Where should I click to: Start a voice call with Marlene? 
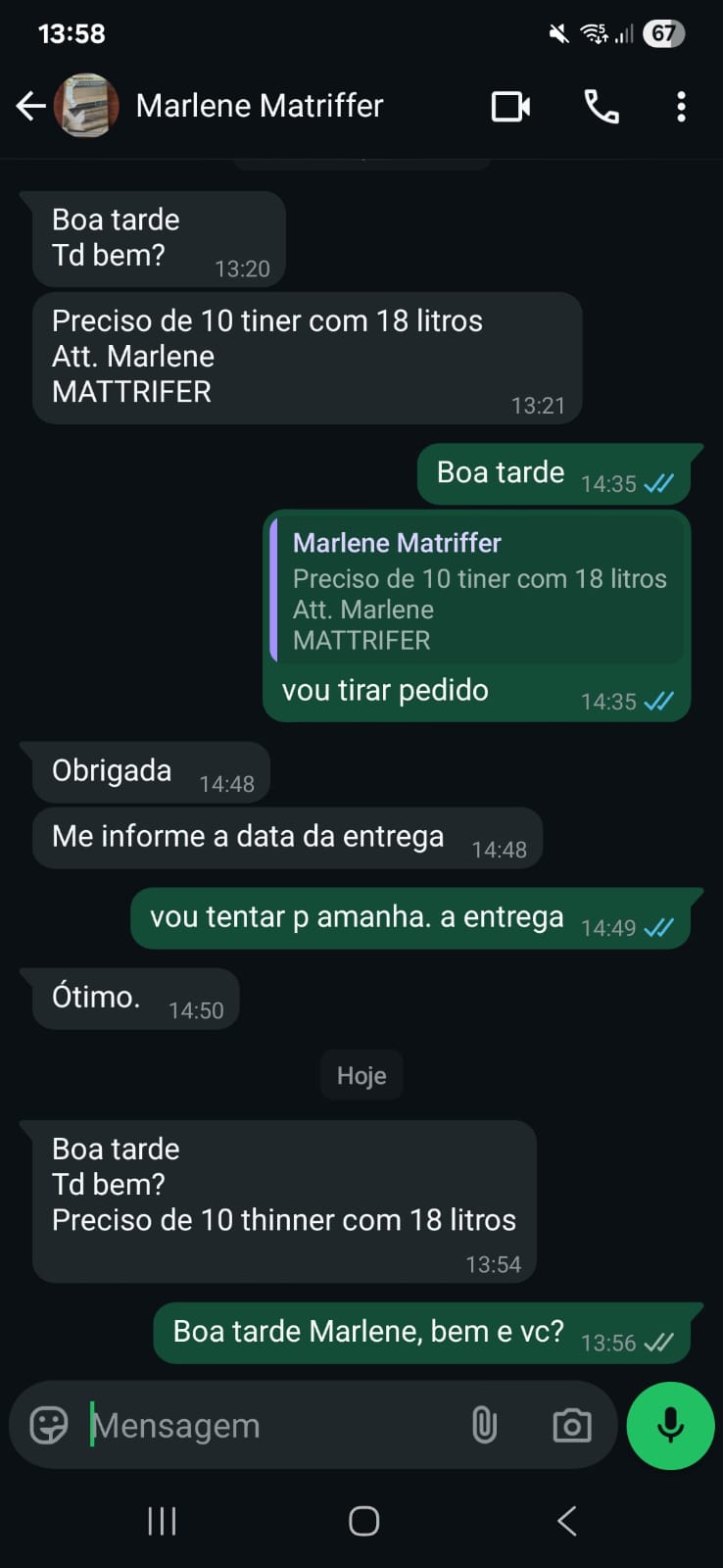pos(602,106)
